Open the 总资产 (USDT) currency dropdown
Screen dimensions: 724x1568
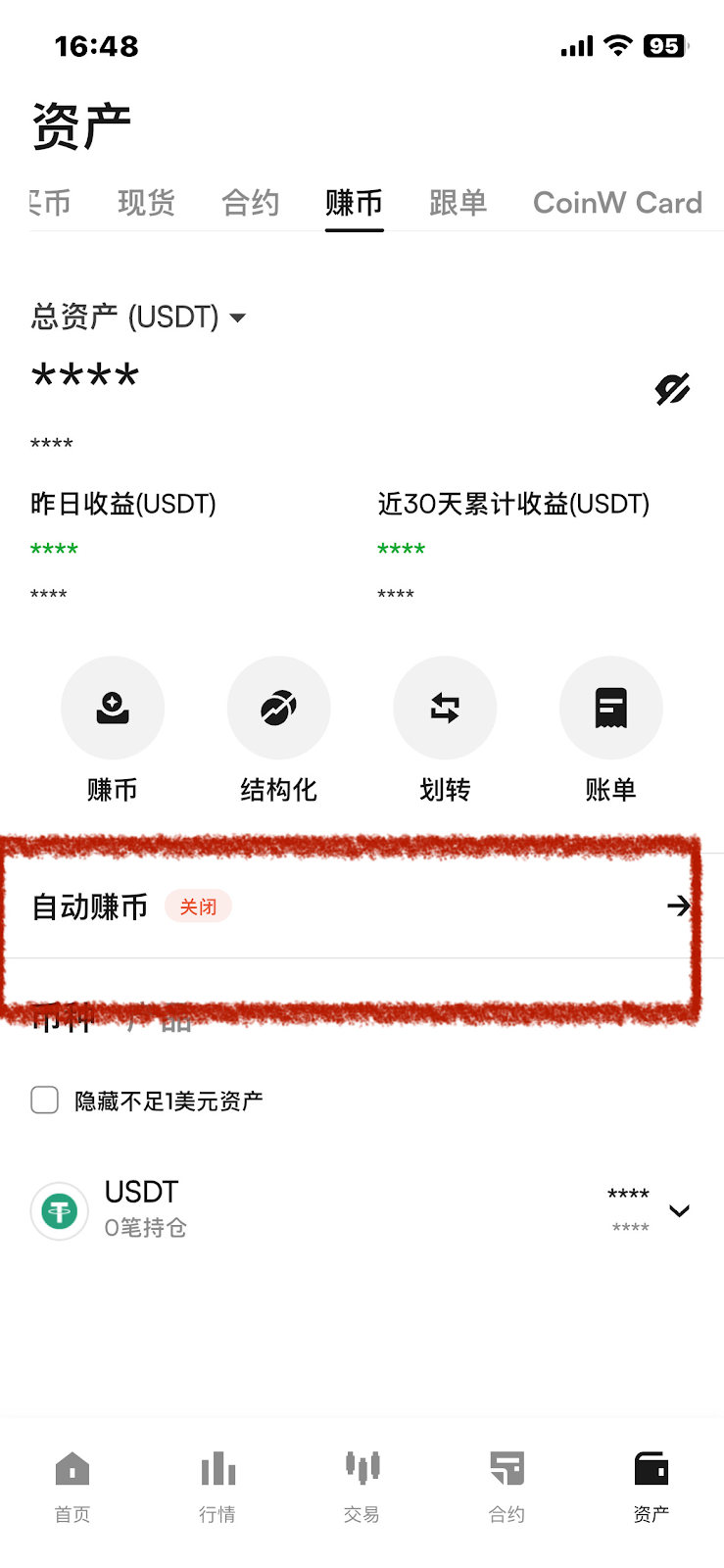(237, 318)
